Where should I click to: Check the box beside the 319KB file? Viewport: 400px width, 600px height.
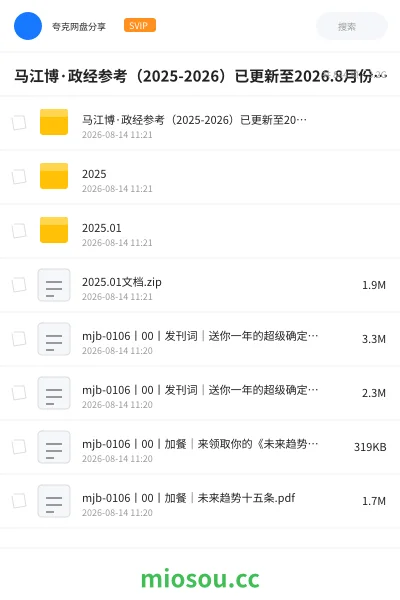[19, 447]
